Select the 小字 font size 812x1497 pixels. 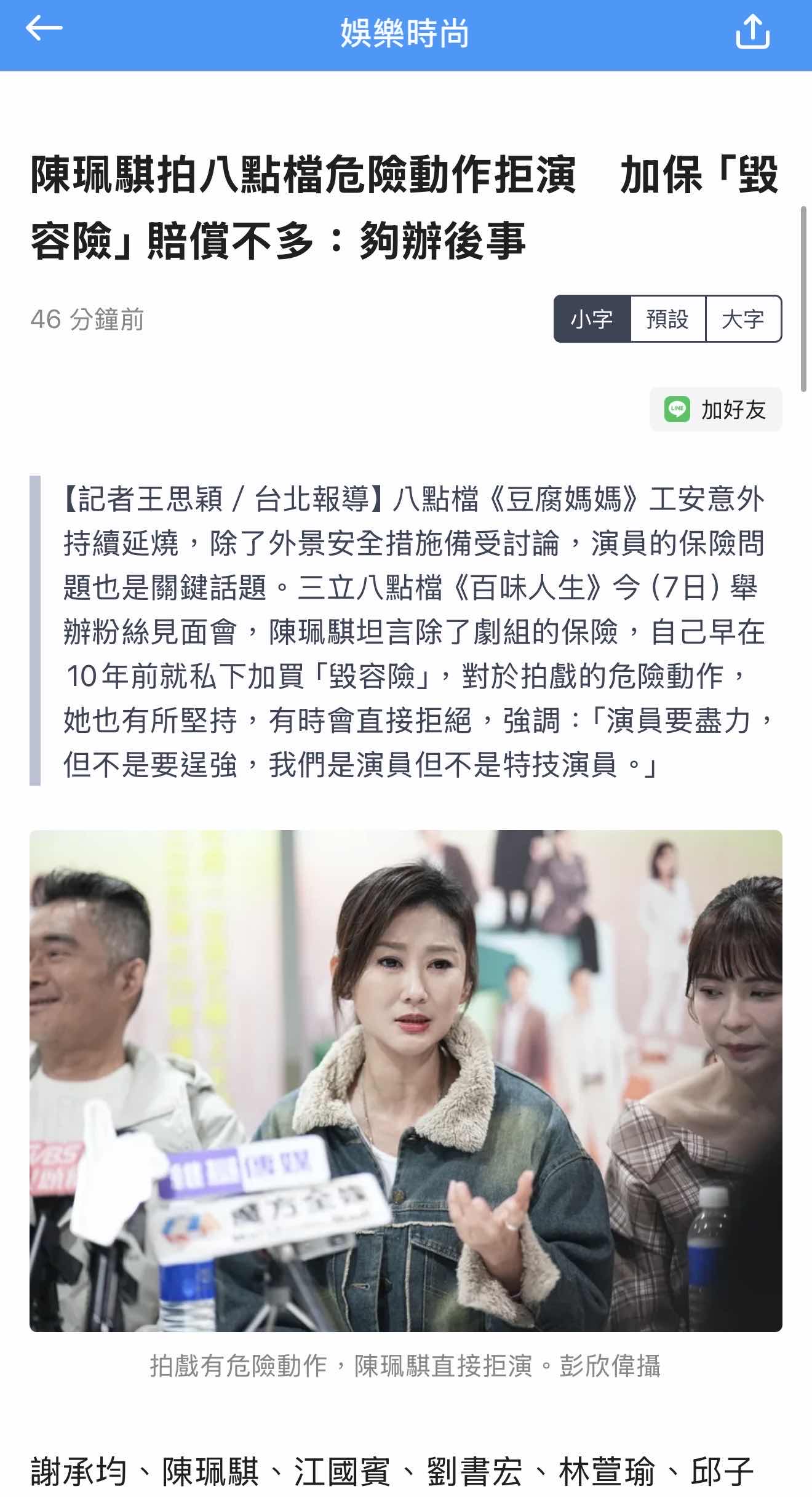coord(592,319)
